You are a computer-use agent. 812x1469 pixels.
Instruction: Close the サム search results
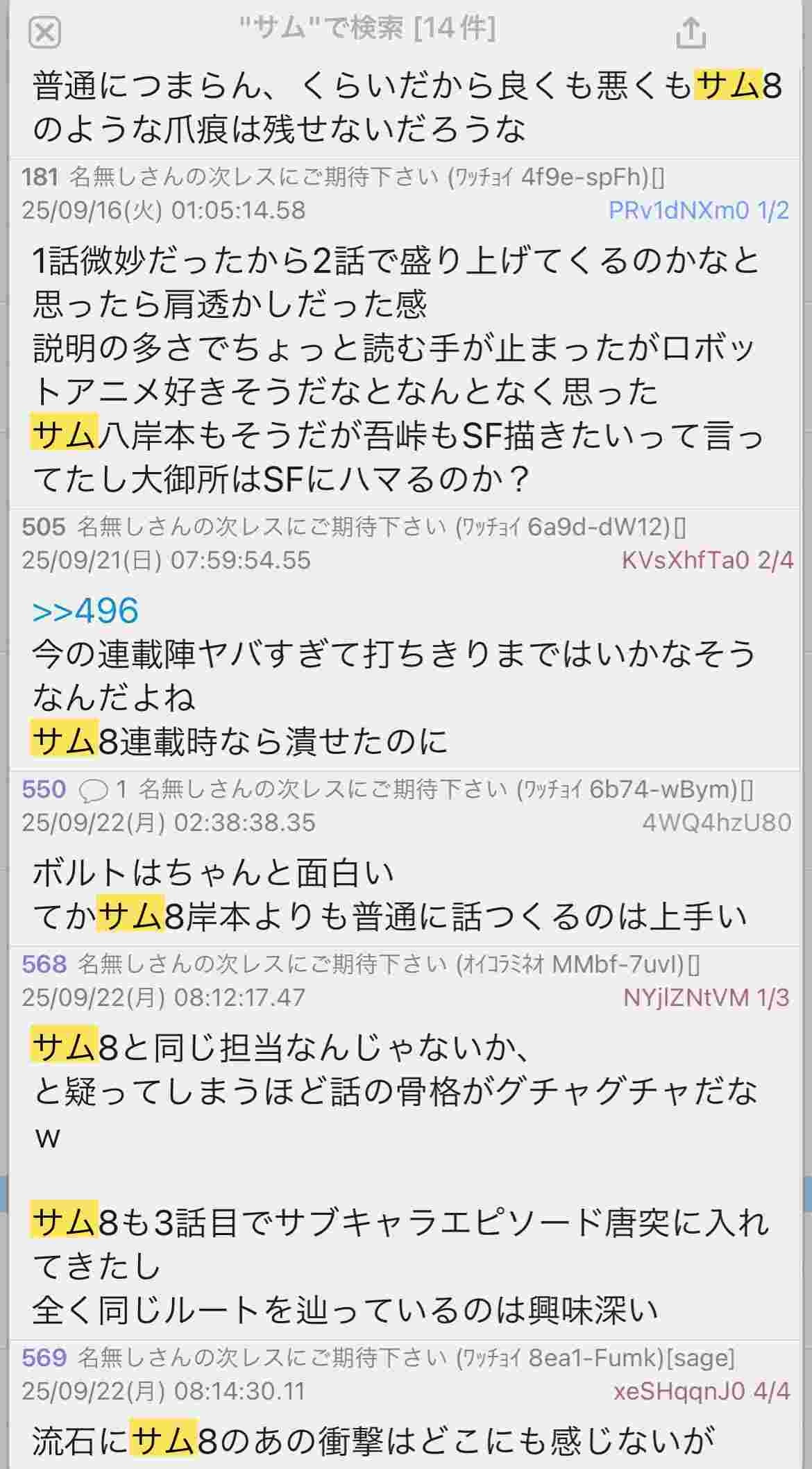point(45,32)
